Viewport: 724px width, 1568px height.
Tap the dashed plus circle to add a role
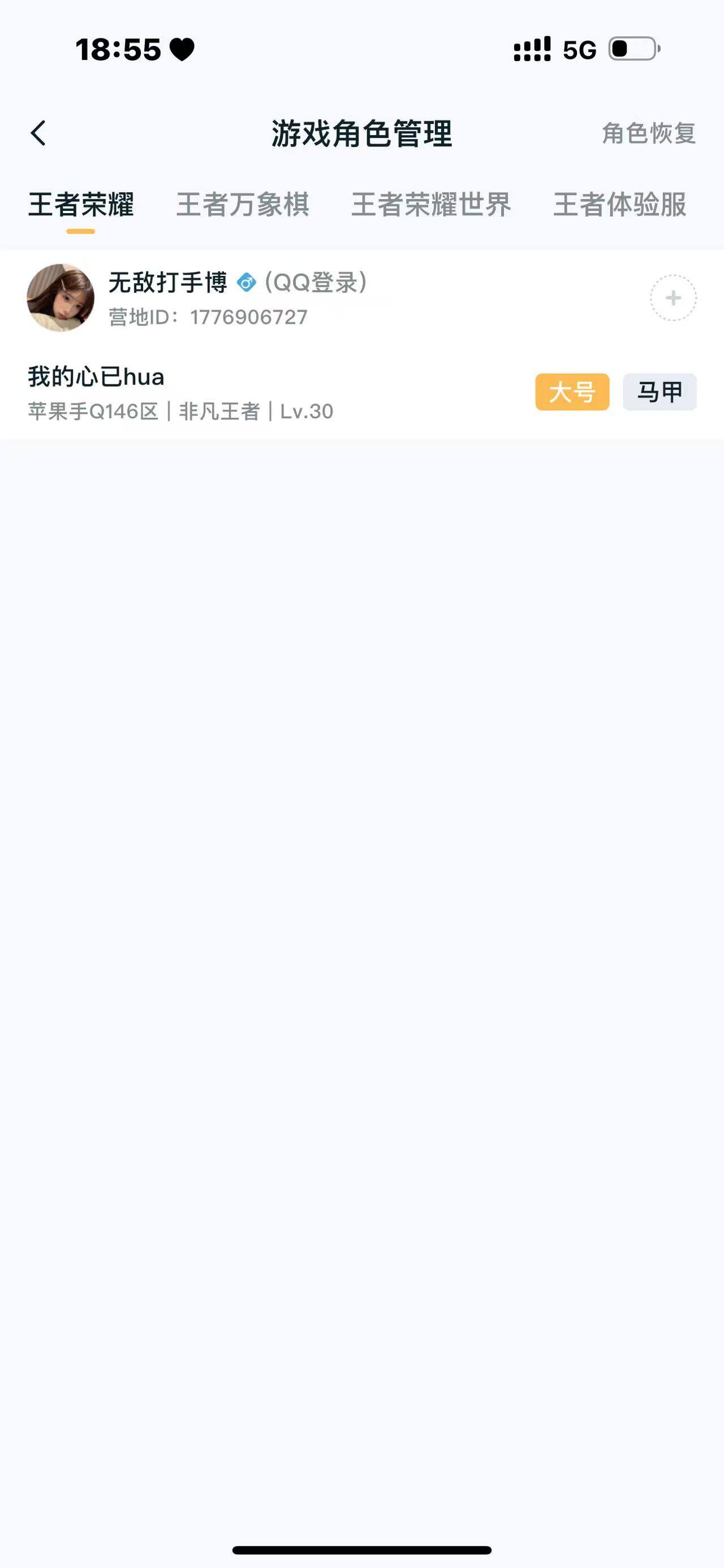coord(673,298)
